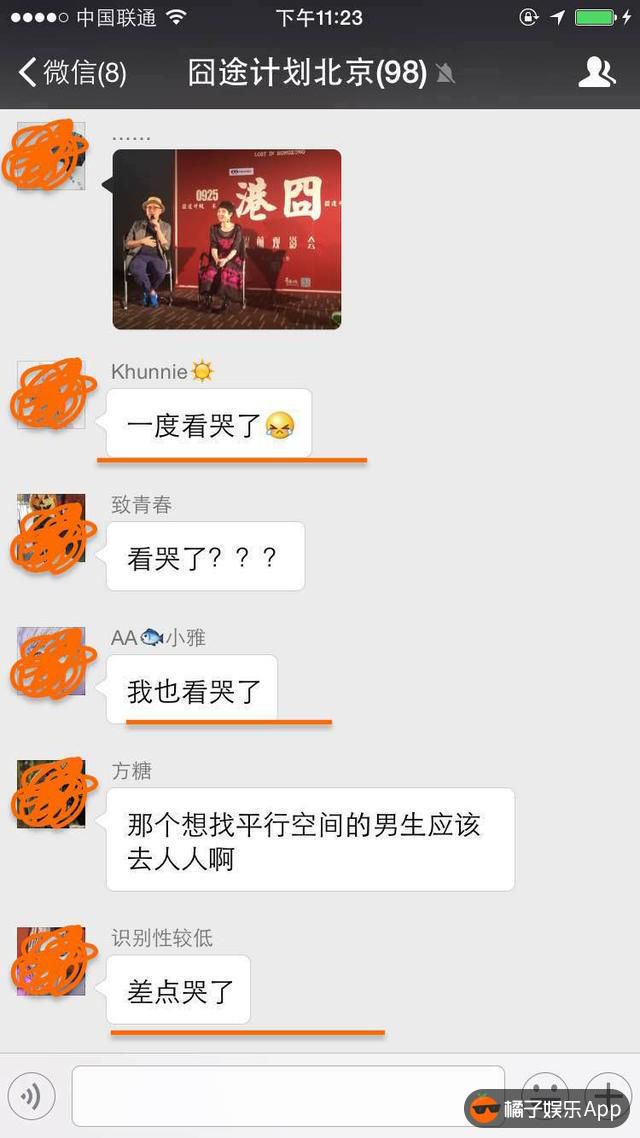Open the shared 港囧 event photo
Screen dimensions: 640x1138
tap(227, 239)
